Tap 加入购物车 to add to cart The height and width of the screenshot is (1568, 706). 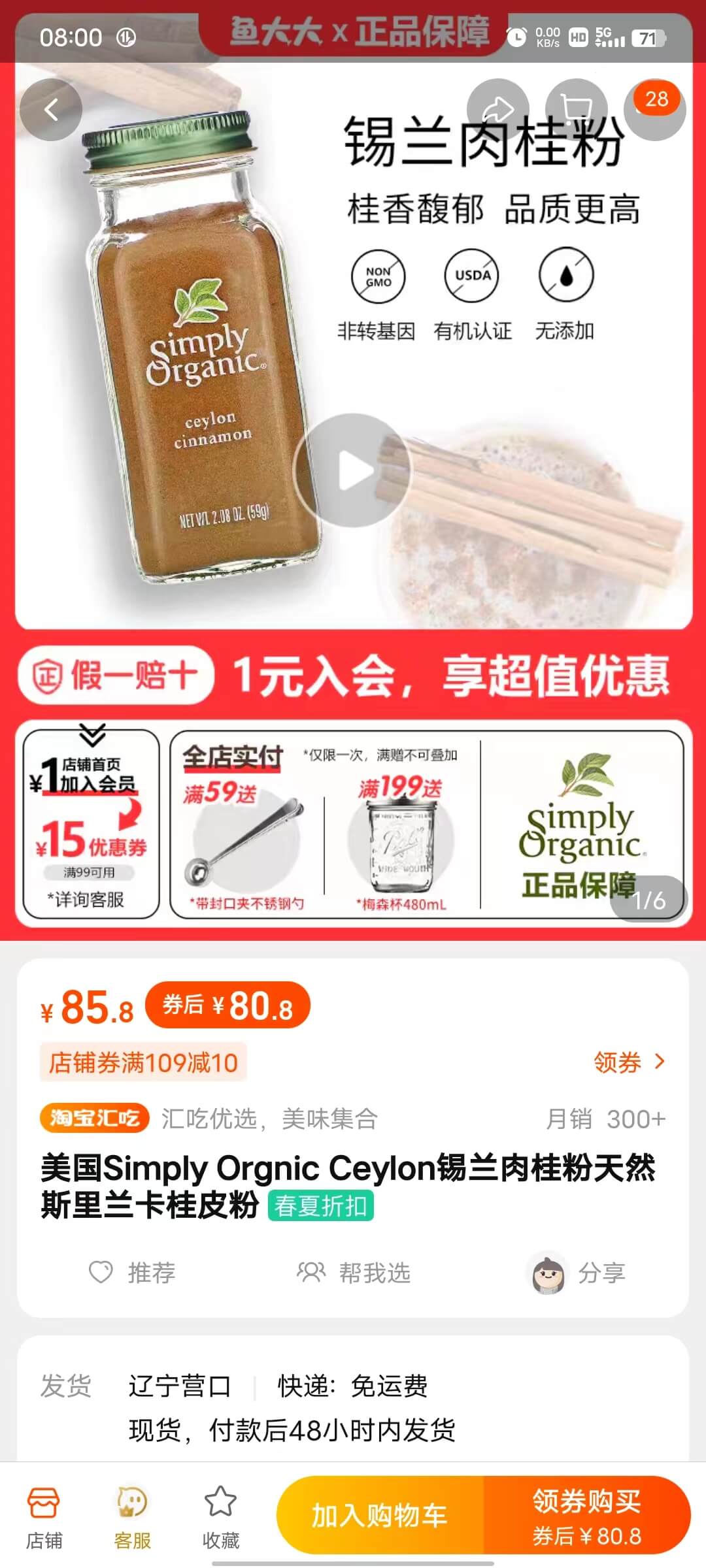click(380, 1515)
